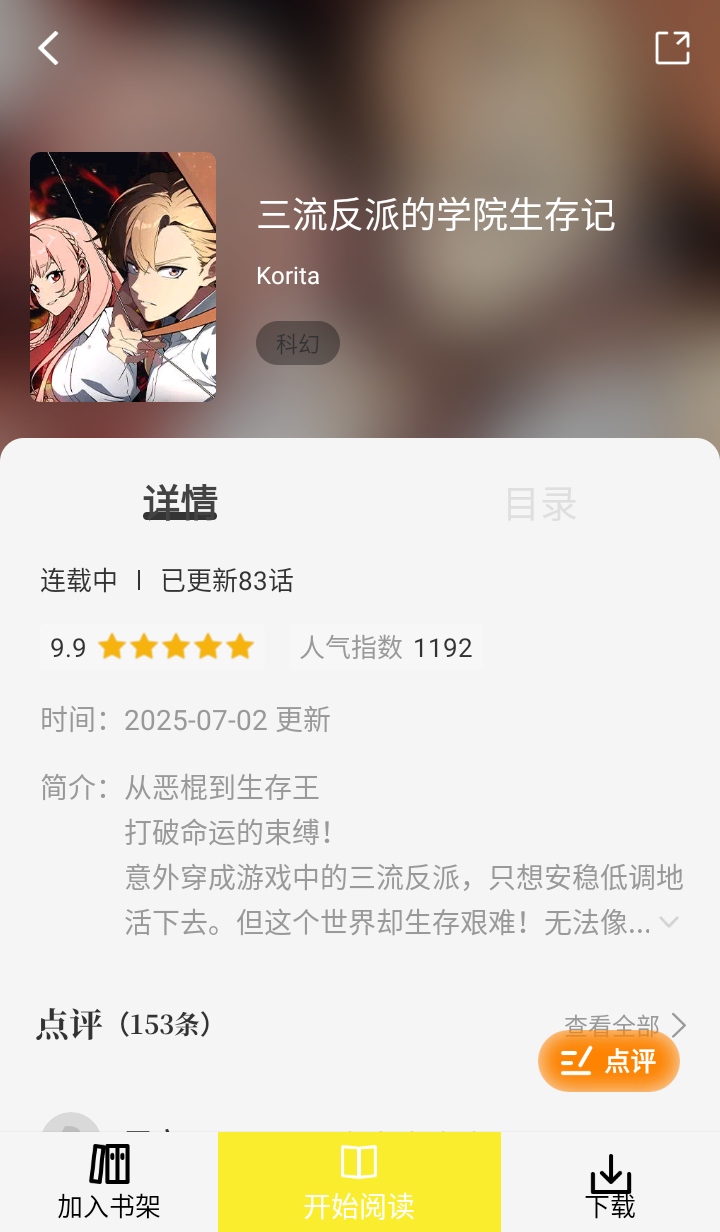Share this comic via top-right icon
Image resolution: width=720 pixels, height=1232 pixels.
(x=672, y=48)
